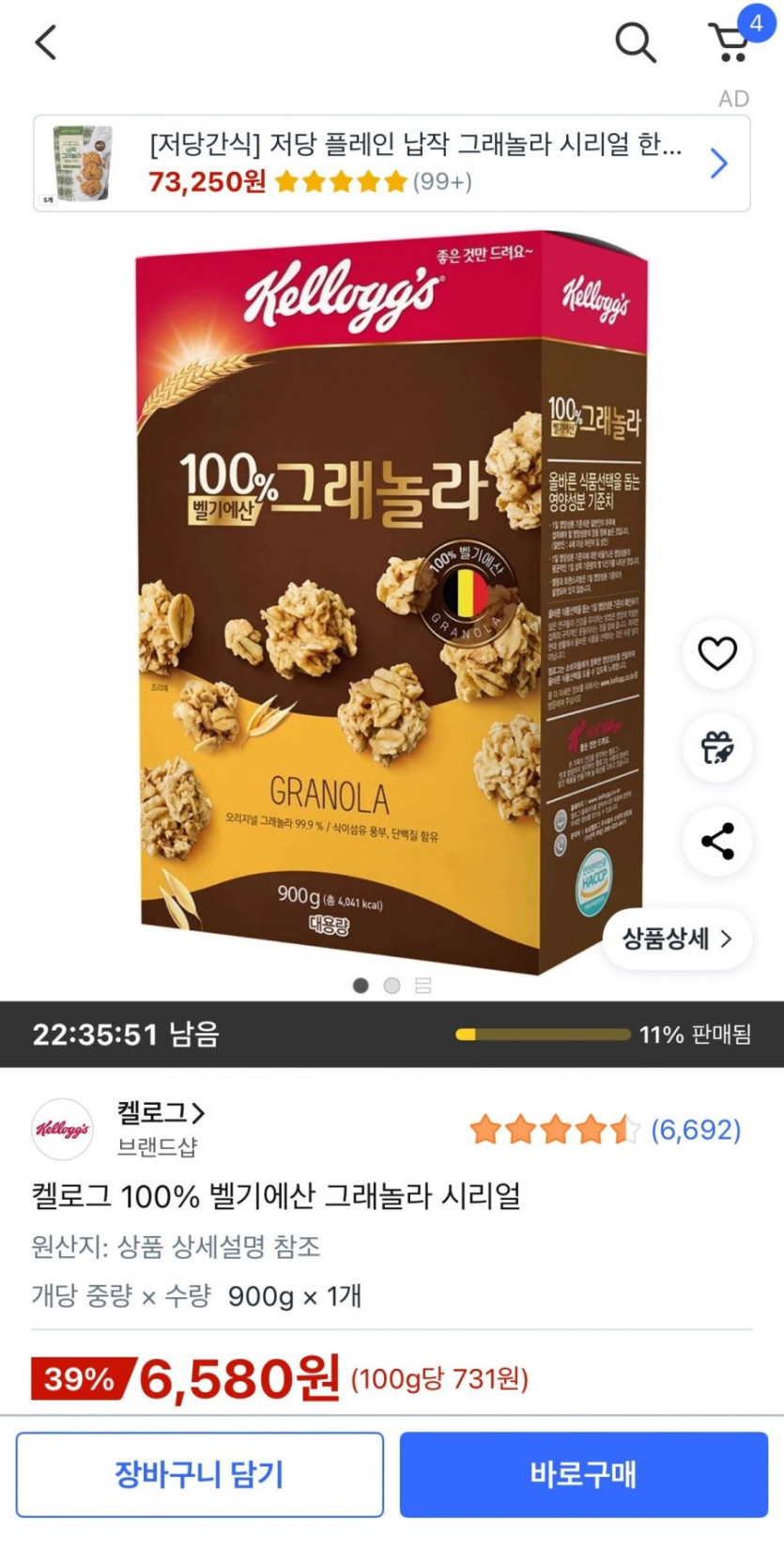
Task: Open the search function
Action: tap(638, 42)
